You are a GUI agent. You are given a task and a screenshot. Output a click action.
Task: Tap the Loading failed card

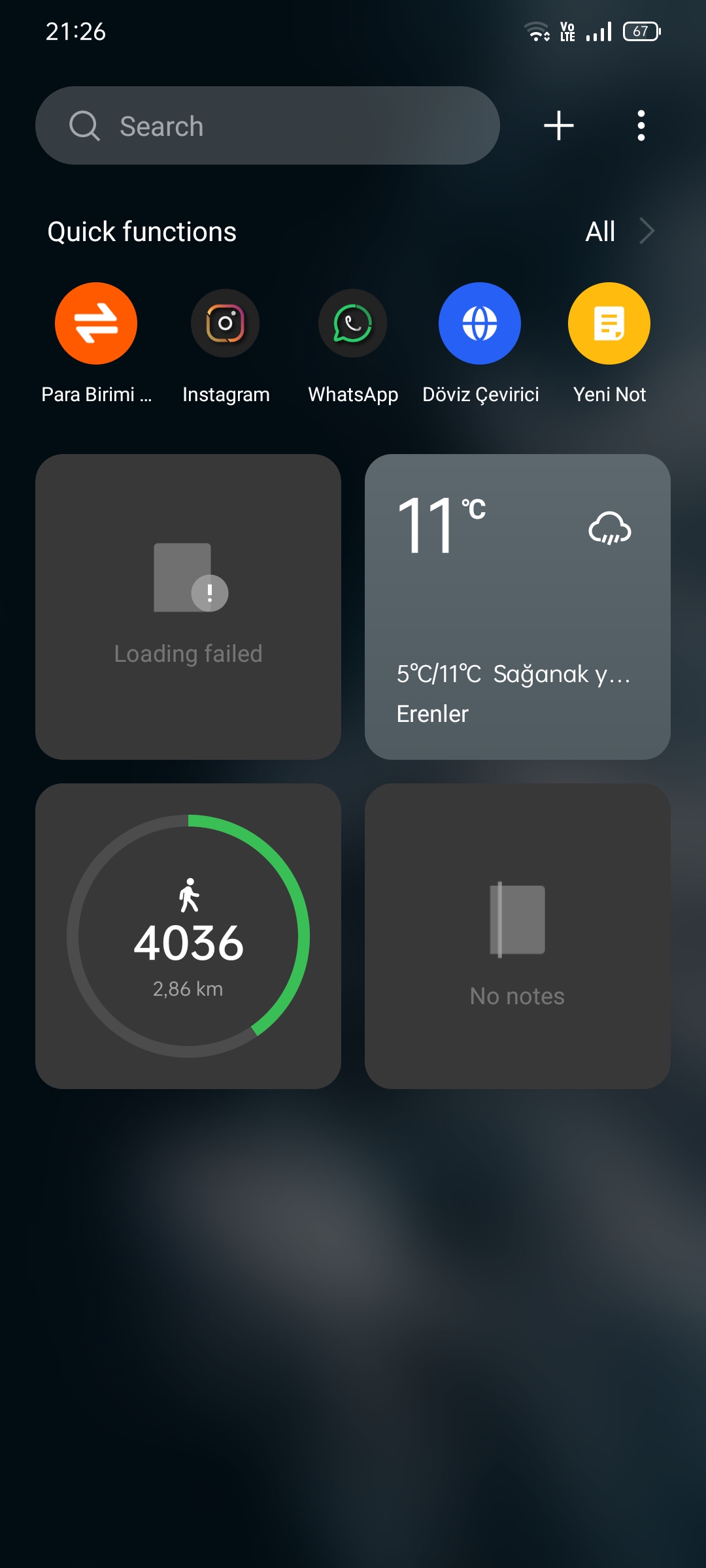click(188, 606)
